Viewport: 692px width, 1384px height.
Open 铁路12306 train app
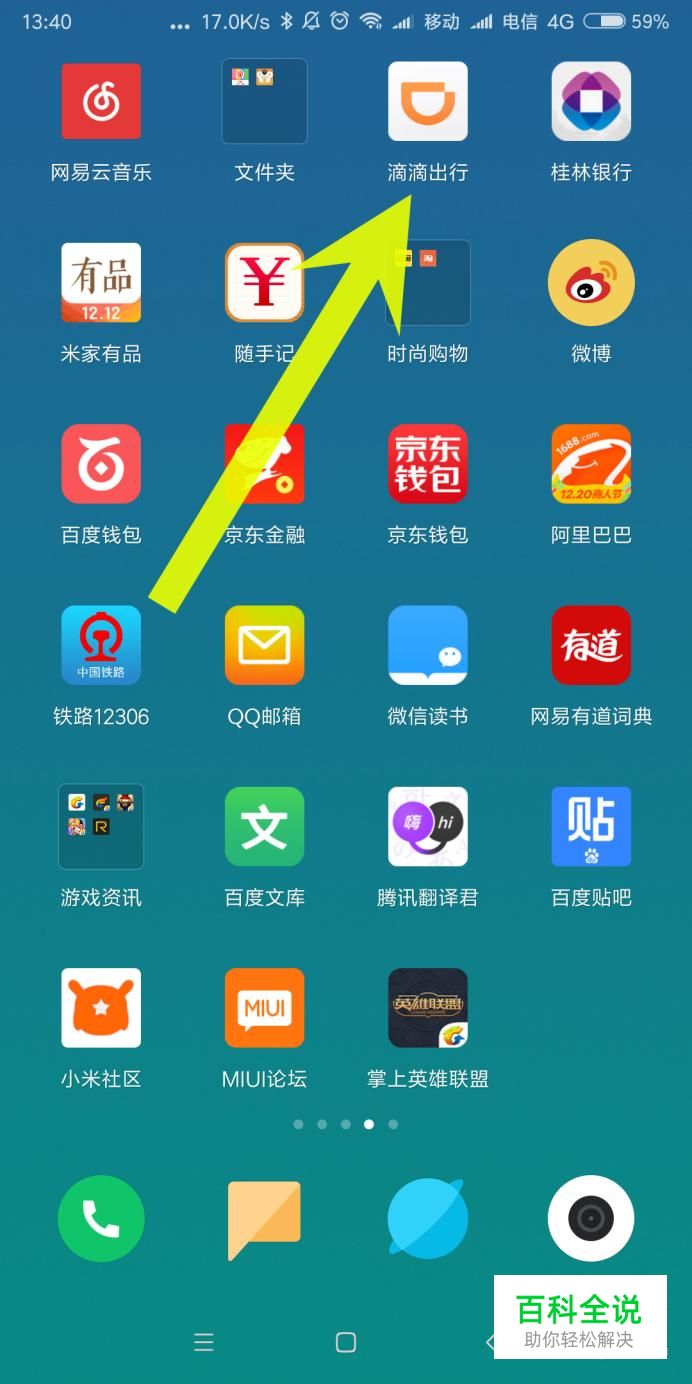click(x=101, y=645)
